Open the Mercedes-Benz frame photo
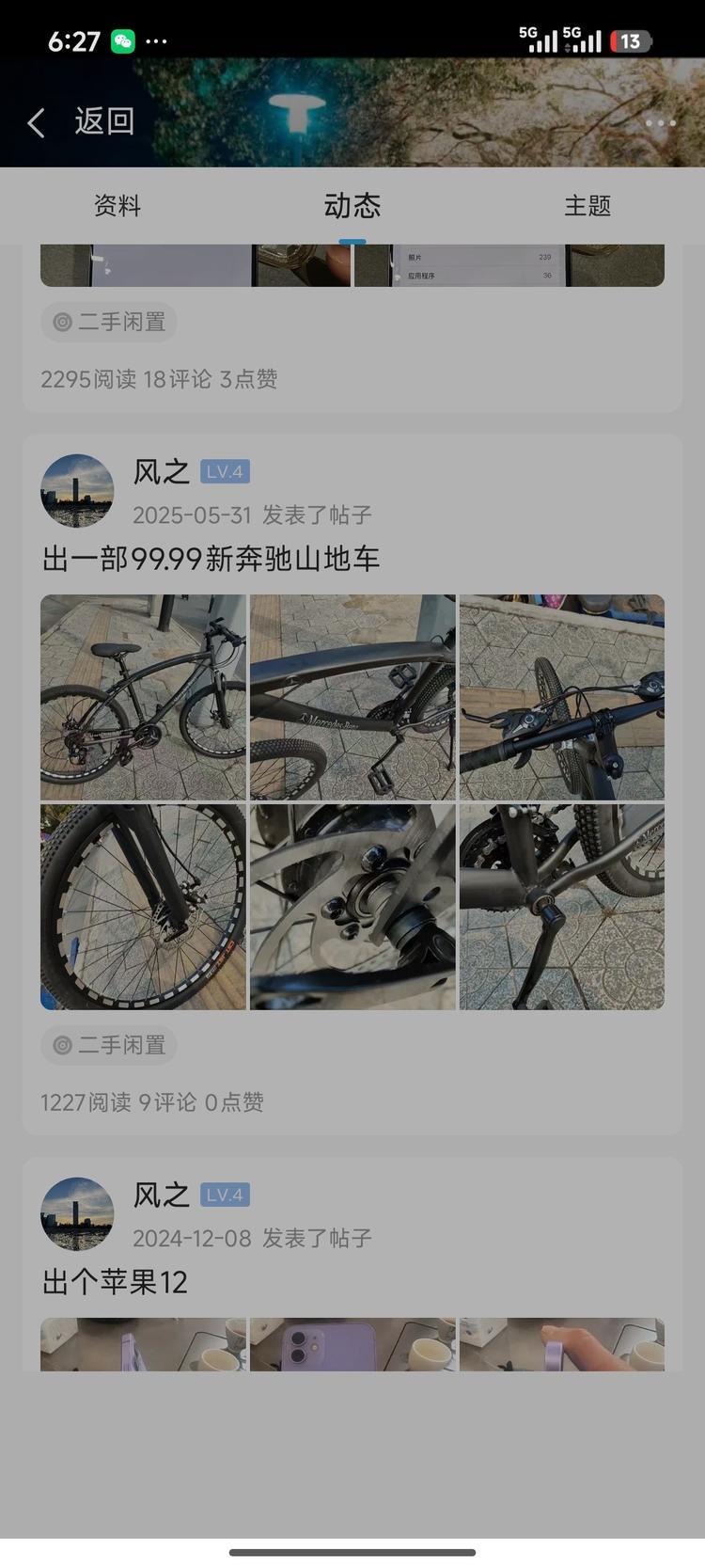This screenshot has width=705, height=1568. pos(352,697)
